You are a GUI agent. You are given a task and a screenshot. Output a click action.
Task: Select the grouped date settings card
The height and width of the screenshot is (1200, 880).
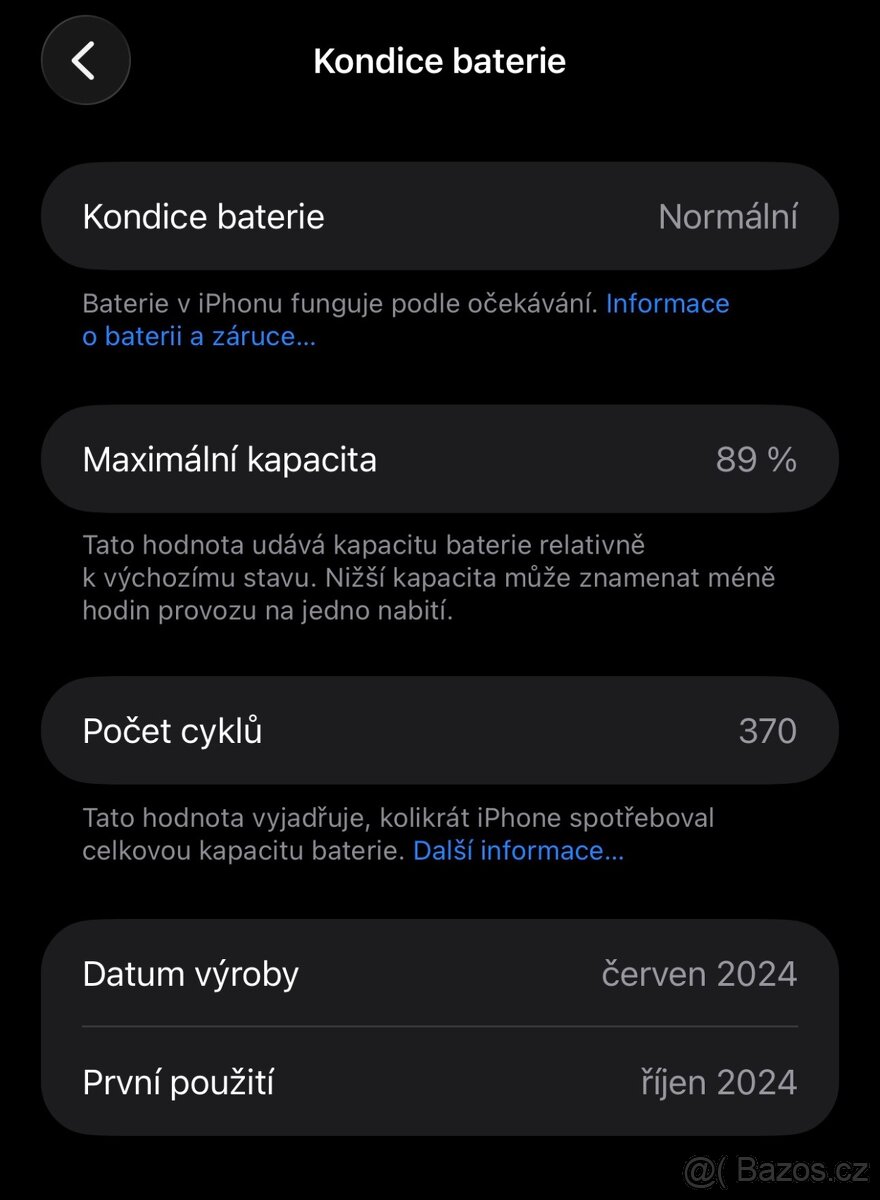[x=440, y=1027]
